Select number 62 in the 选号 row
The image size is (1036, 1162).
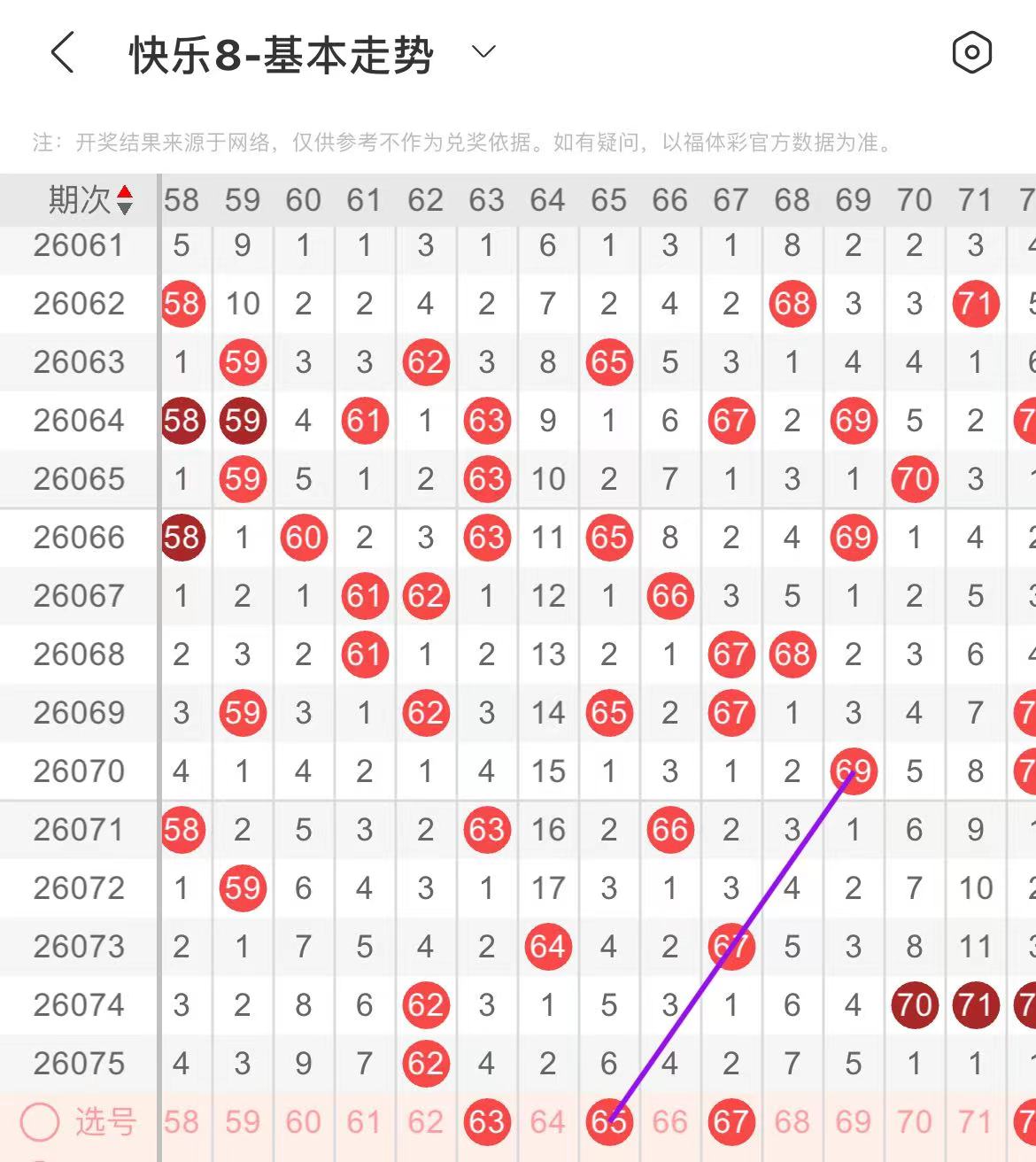tap(425, 1122)
